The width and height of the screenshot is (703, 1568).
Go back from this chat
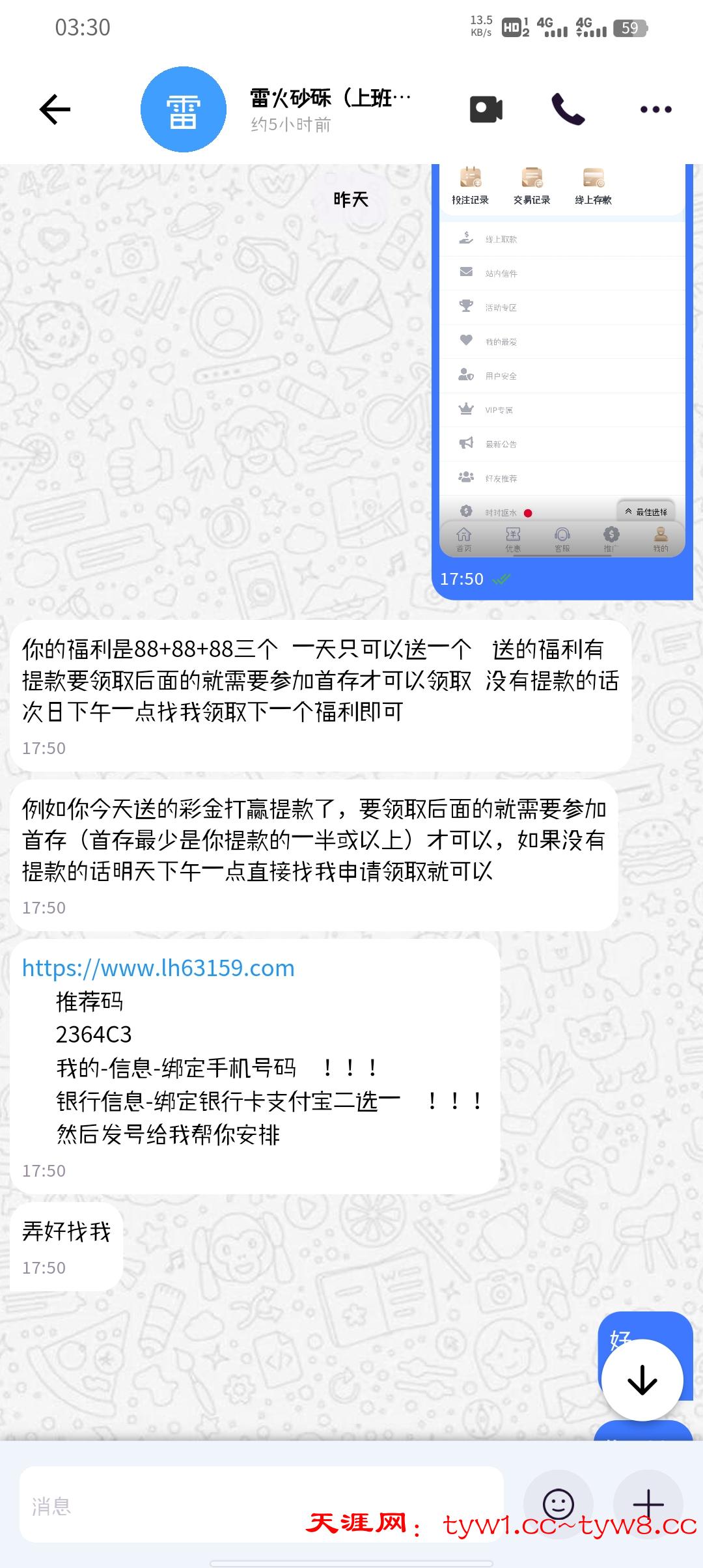[55, 109]
